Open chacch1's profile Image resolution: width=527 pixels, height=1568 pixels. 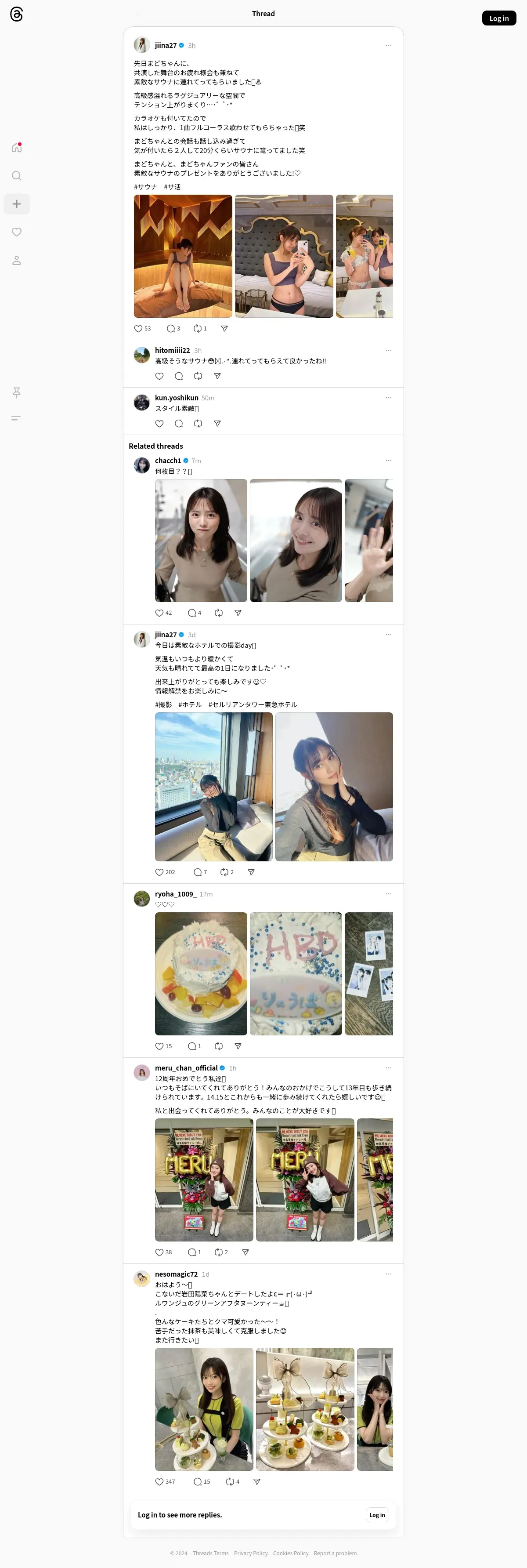coord(167,461)
